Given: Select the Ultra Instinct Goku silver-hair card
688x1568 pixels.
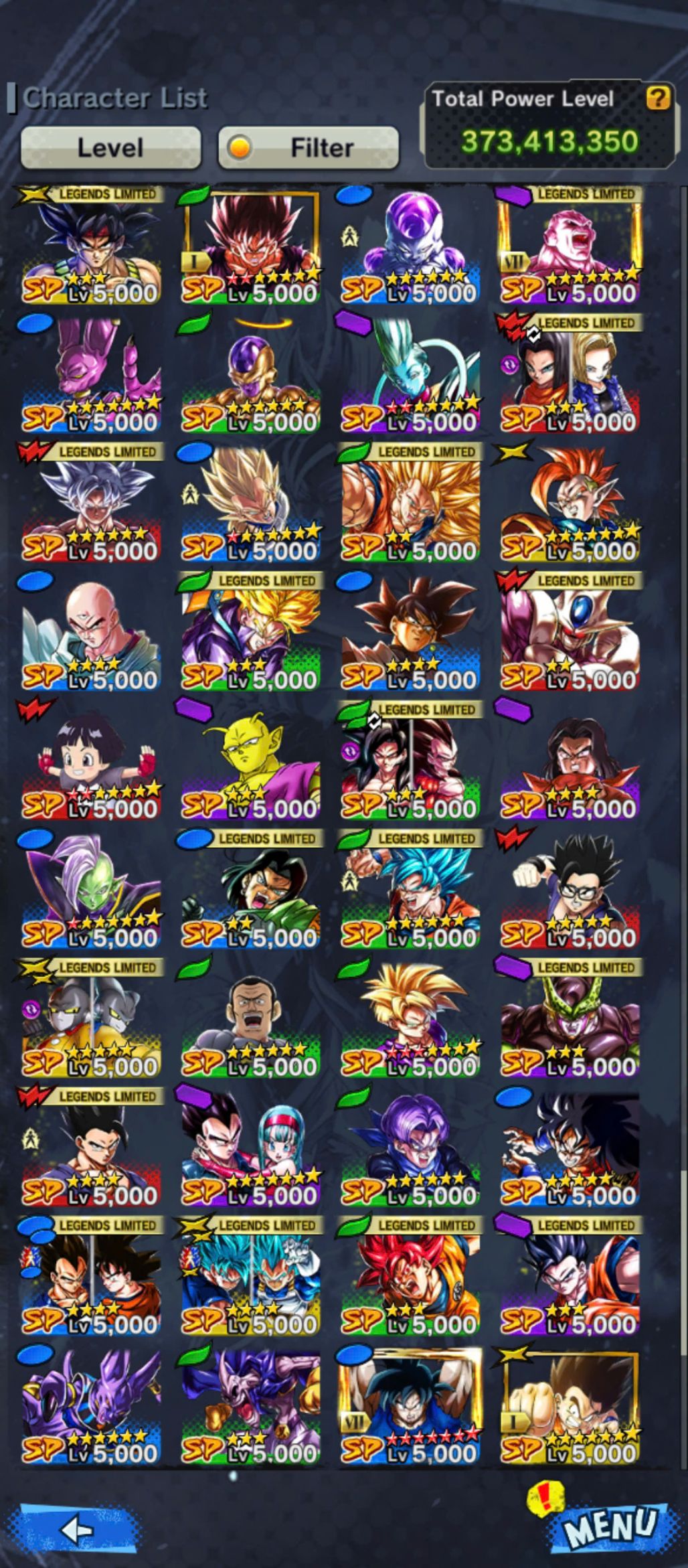Looking at the screenshot, I should [91, 503].
